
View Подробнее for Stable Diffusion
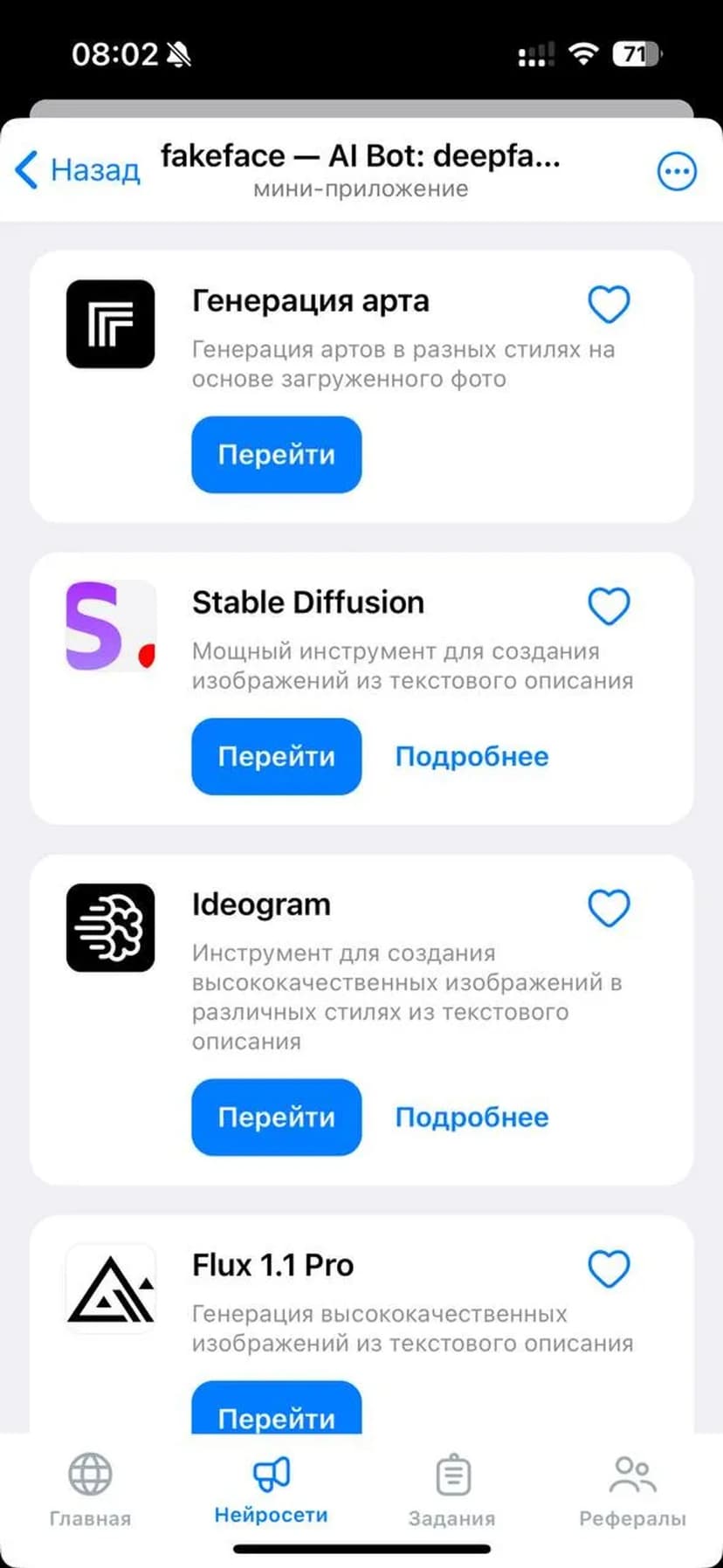coord(472,757)
